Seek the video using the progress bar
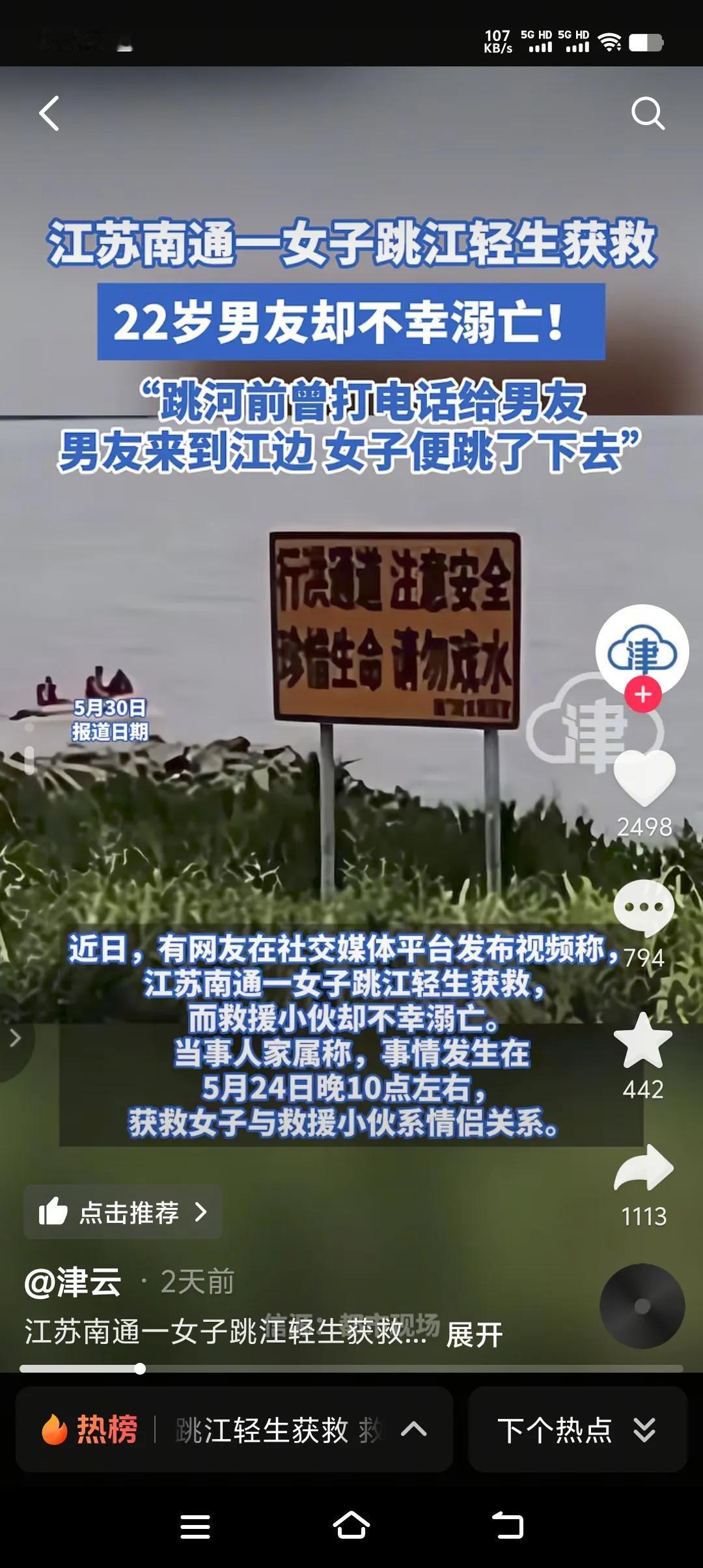The height and width of the screenshot is (1568, 703). (351, 1369)
